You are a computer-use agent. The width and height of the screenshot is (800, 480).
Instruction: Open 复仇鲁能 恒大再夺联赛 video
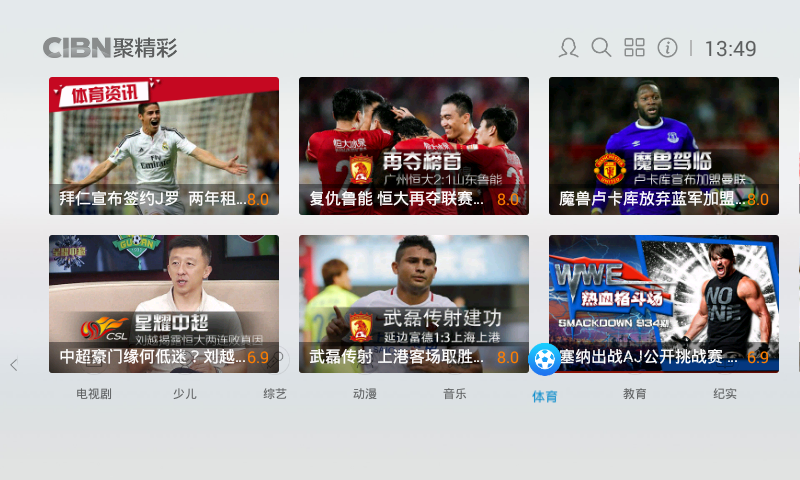(414, 146)
